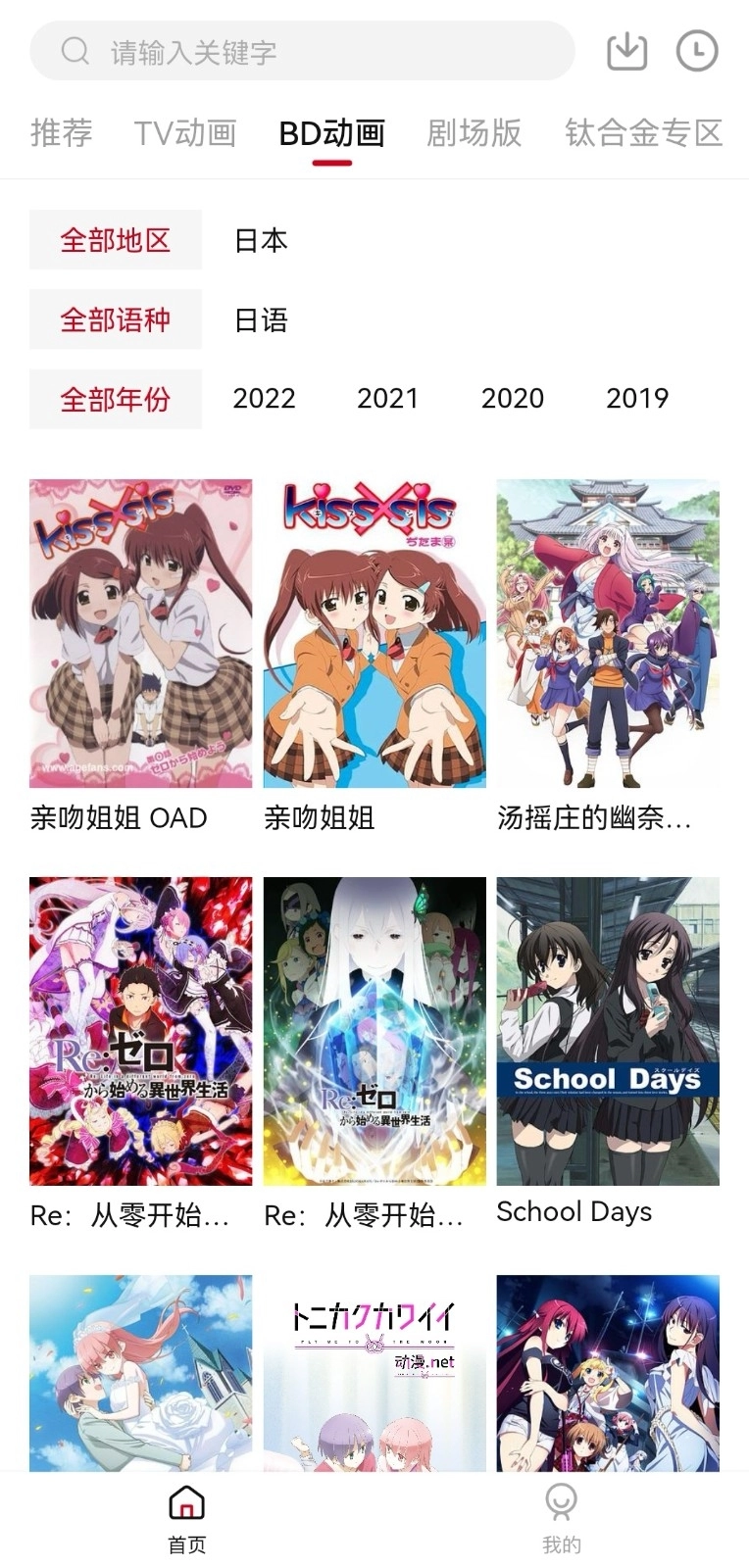The height and width of the screenshot is (1568, 749).
Task: Filter results by 日本 region
Action: (x=260, y=239)
